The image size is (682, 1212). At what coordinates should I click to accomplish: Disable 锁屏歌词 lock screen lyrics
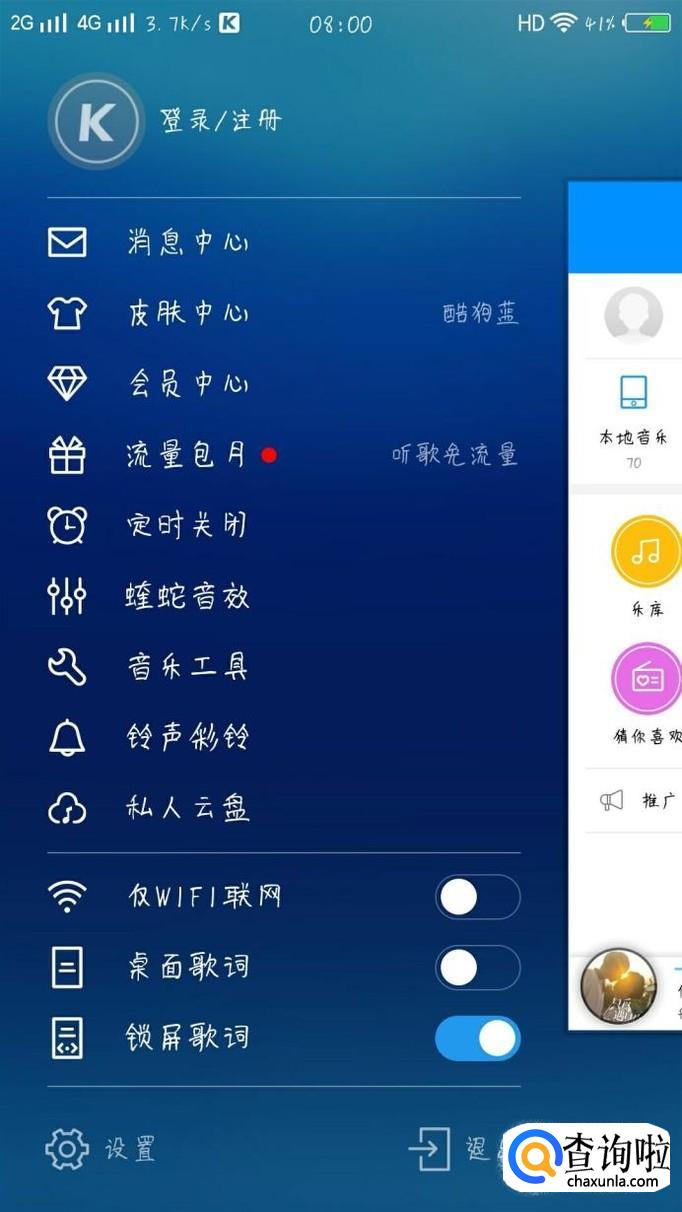point(478,1039)
